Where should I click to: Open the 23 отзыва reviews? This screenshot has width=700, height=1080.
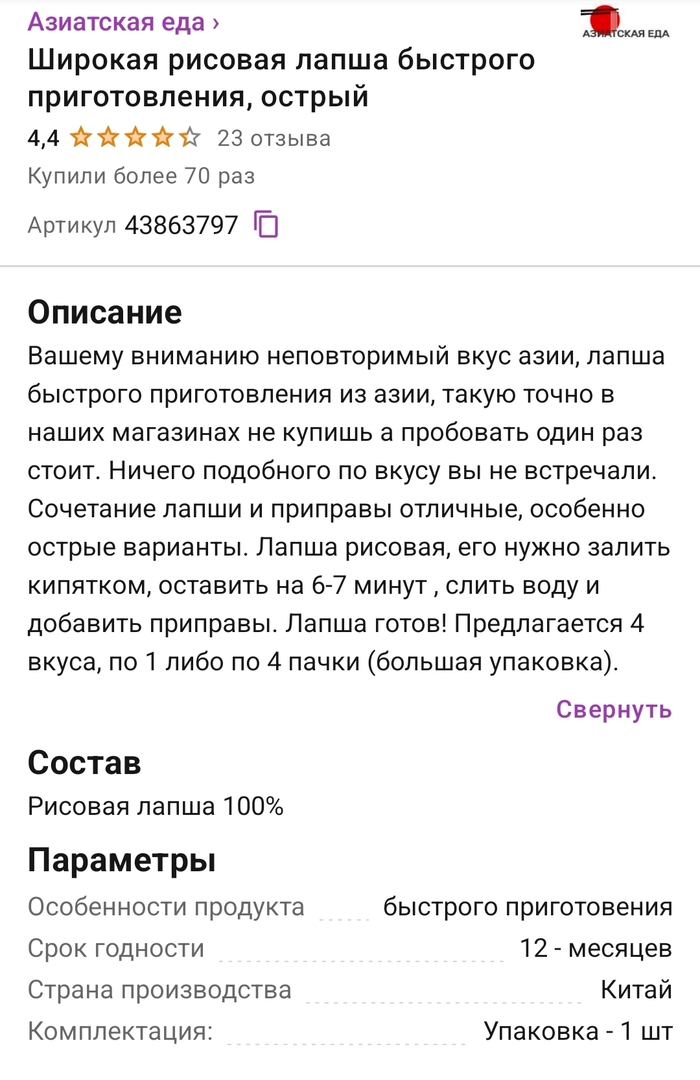(x=273, y=138)
